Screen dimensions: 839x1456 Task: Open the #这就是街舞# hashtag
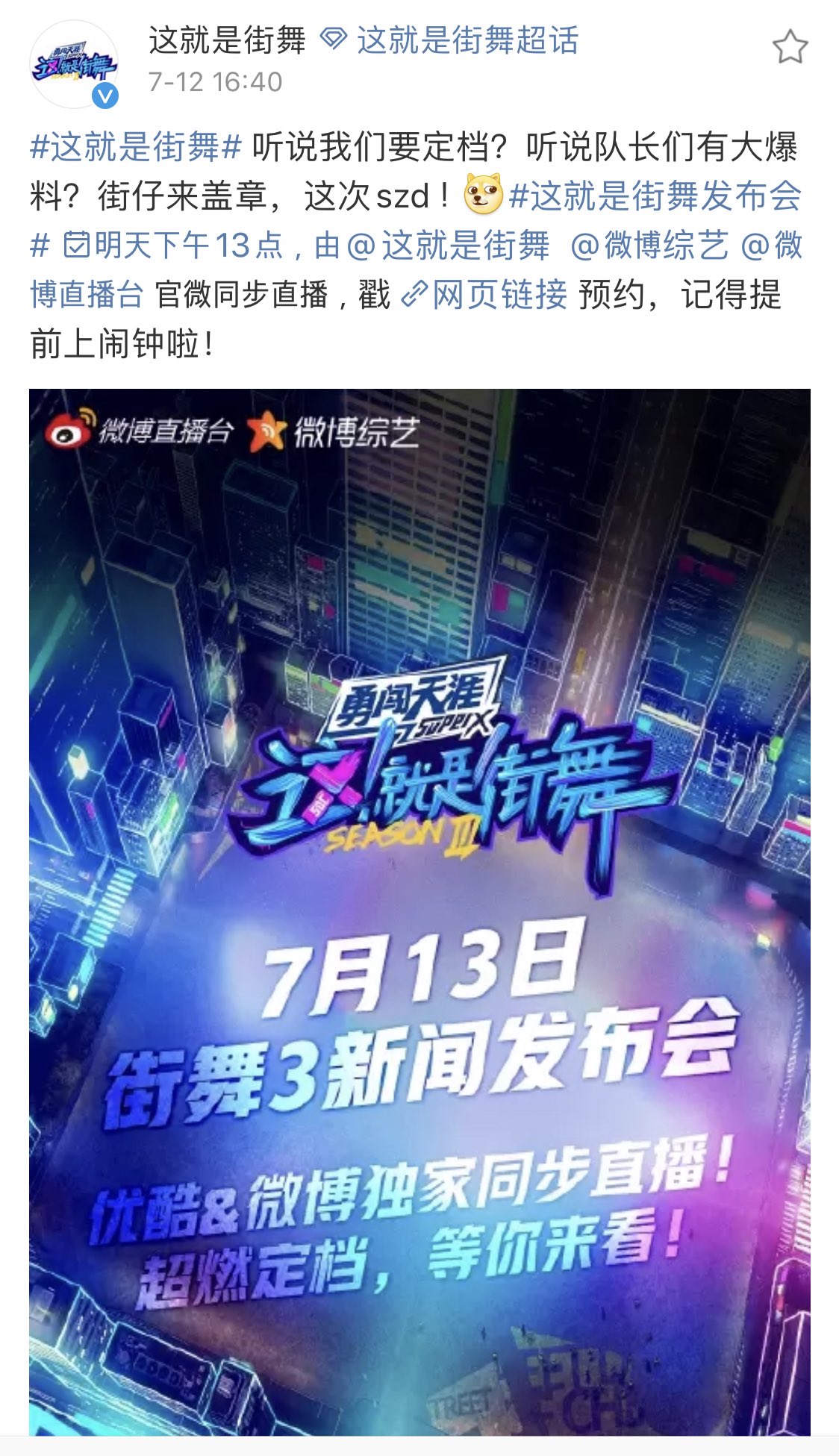[136, 146]
